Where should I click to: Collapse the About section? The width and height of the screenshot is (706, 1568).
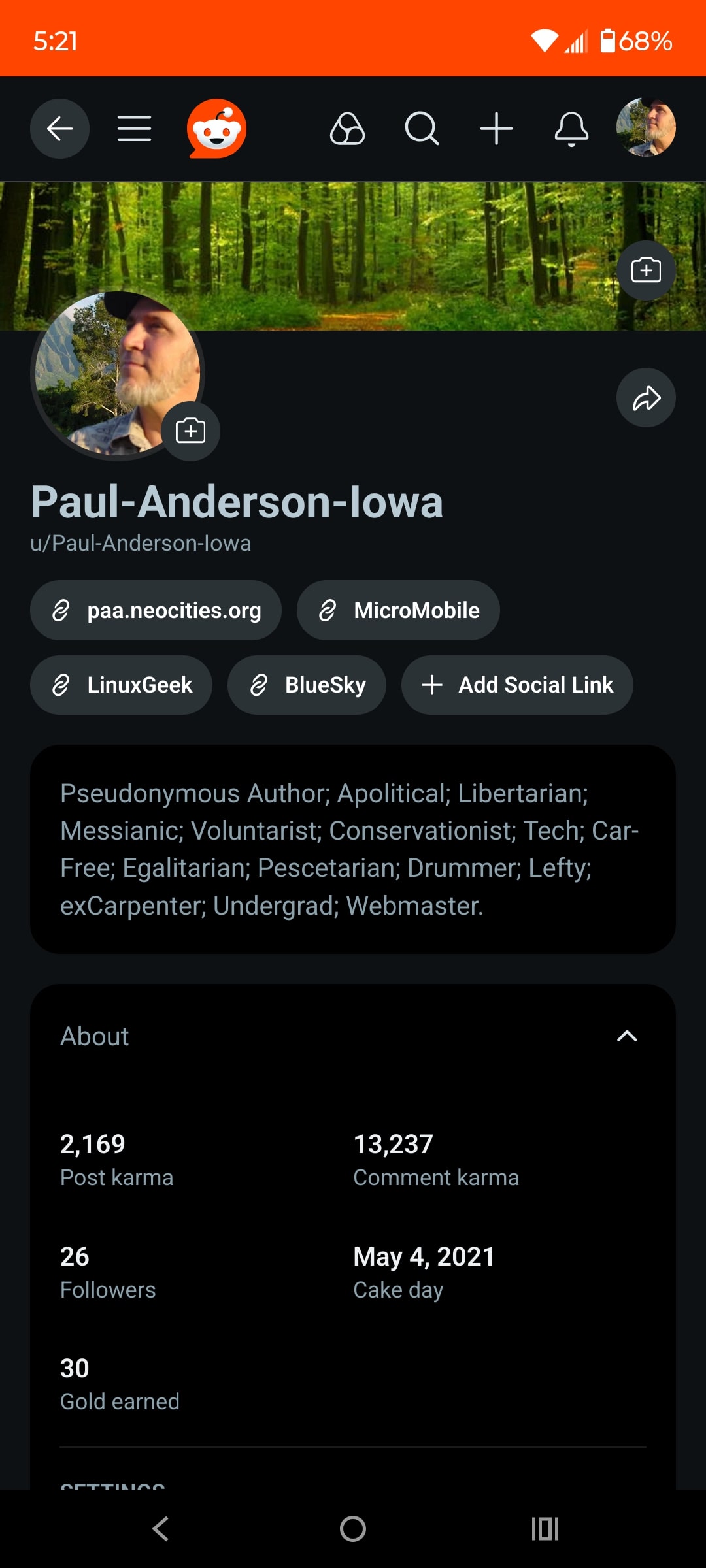(627, 1036)
